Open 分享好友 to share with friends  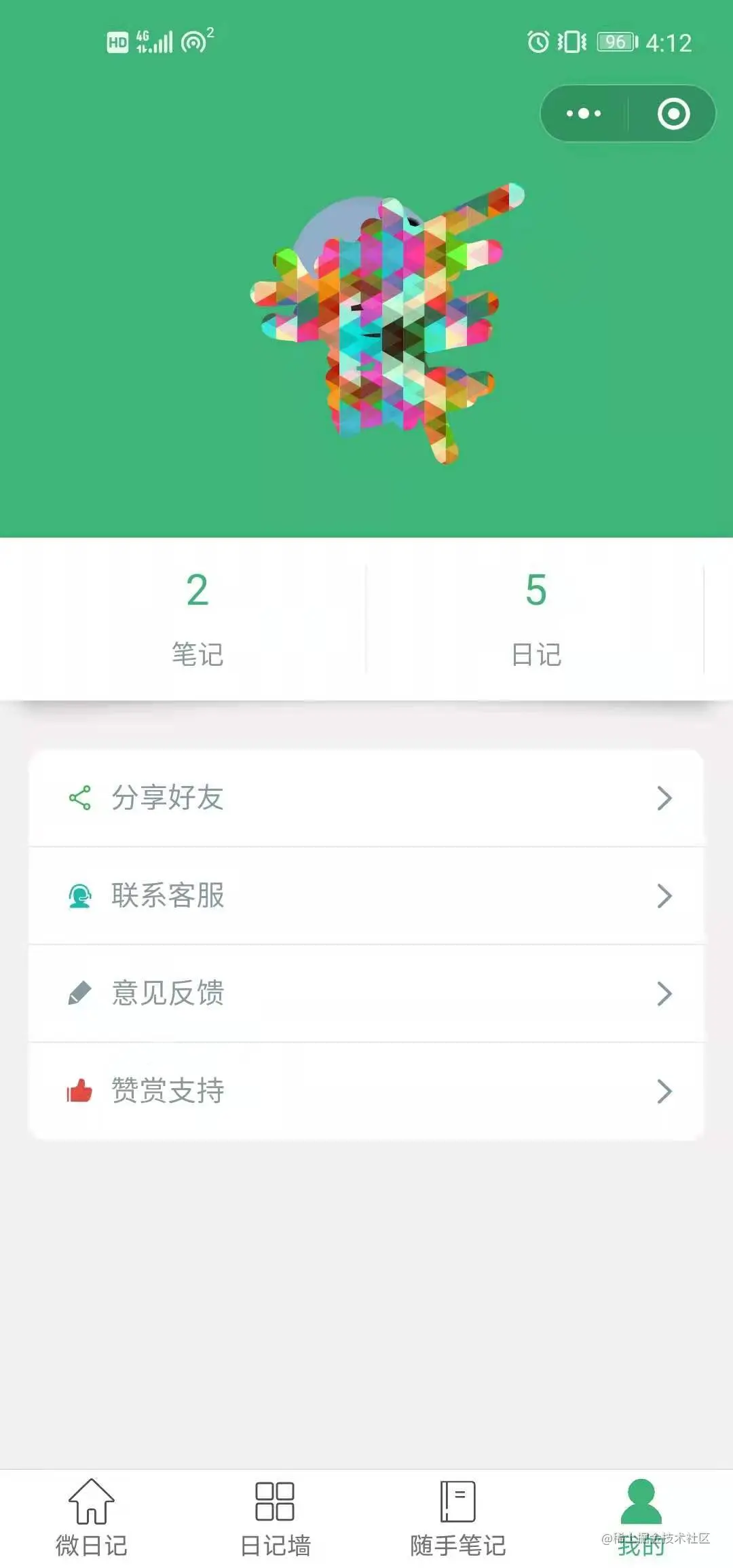click(366, 798)
